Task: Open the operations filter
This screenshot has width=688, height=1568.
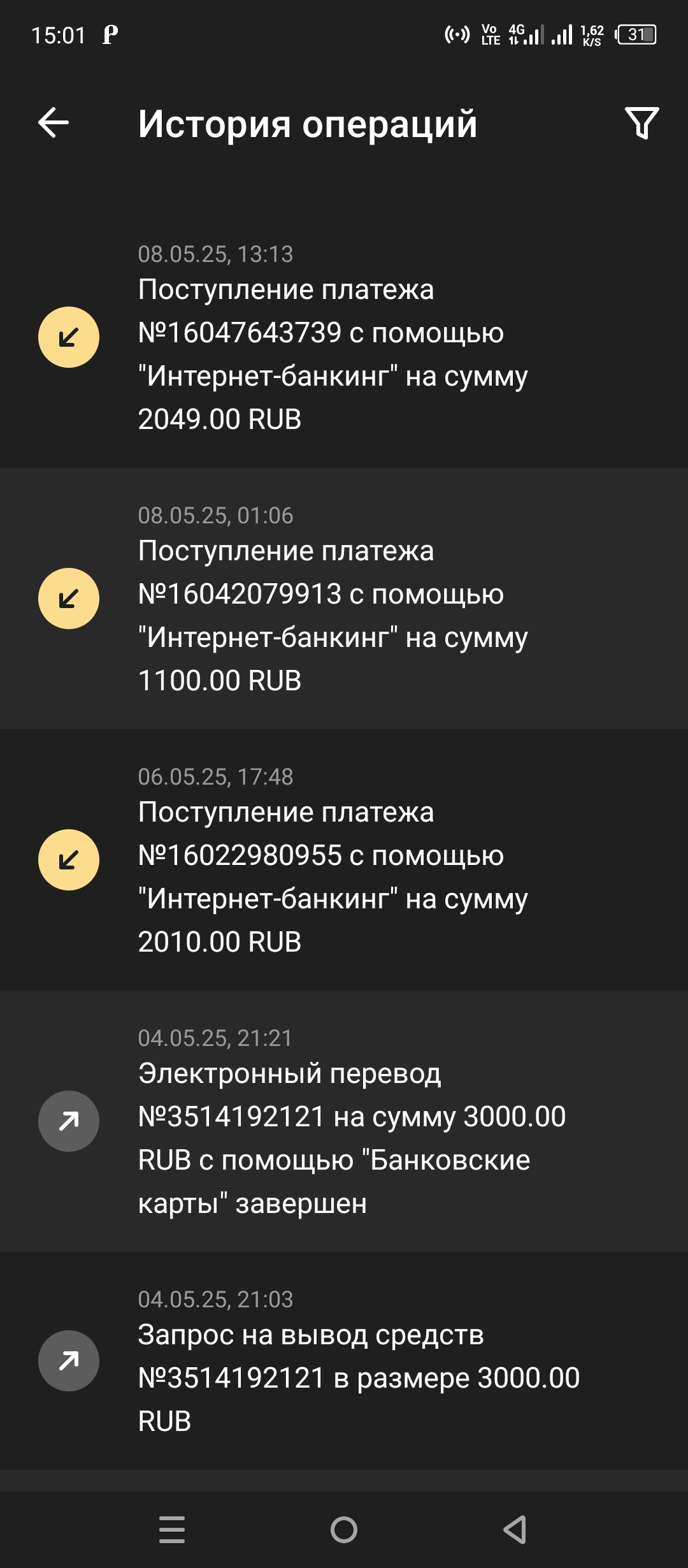Action: 641,123
